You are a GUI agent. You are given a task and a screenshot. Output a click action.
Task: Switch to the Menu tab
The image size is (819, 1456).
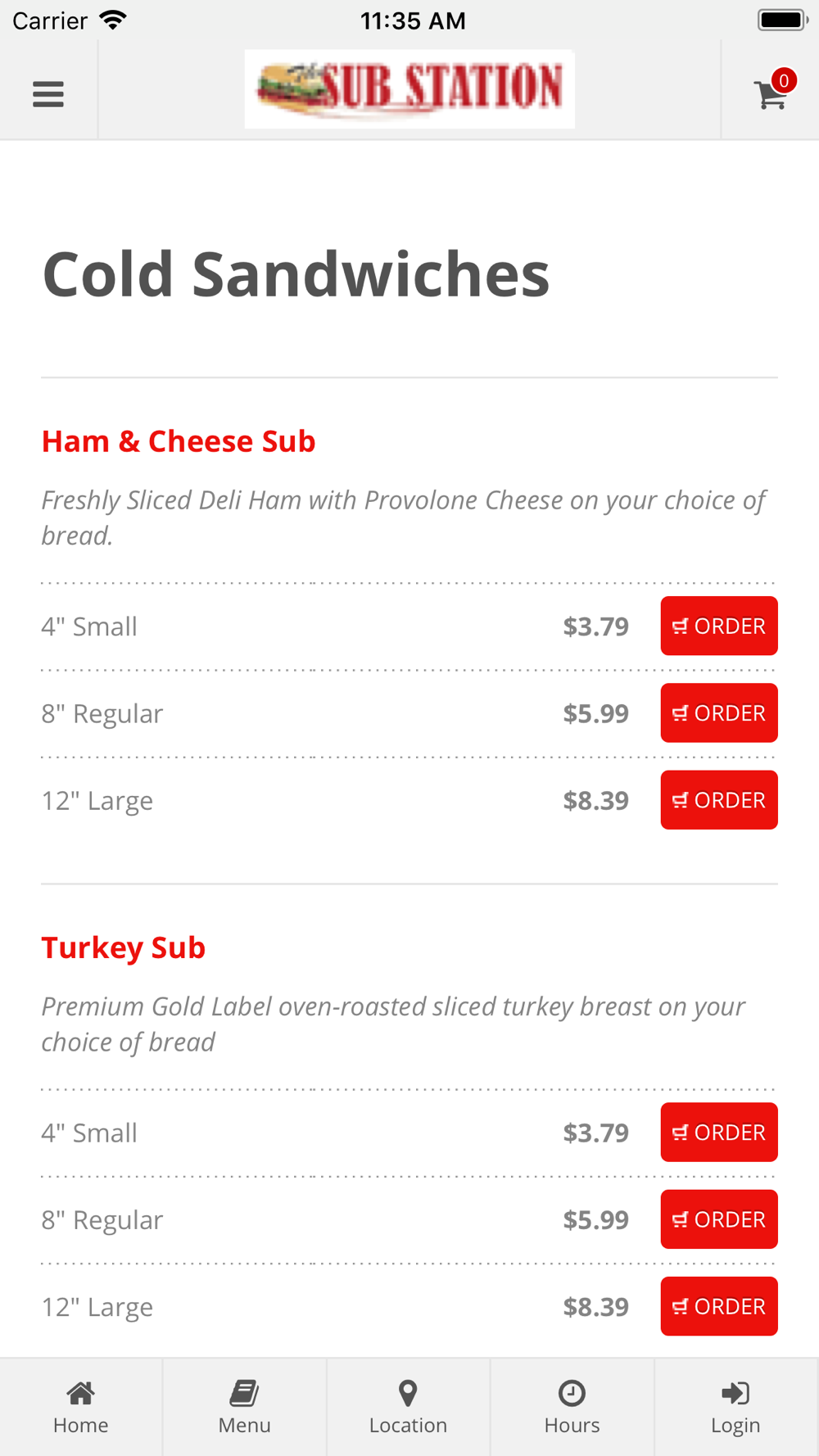click(245, 1408)
